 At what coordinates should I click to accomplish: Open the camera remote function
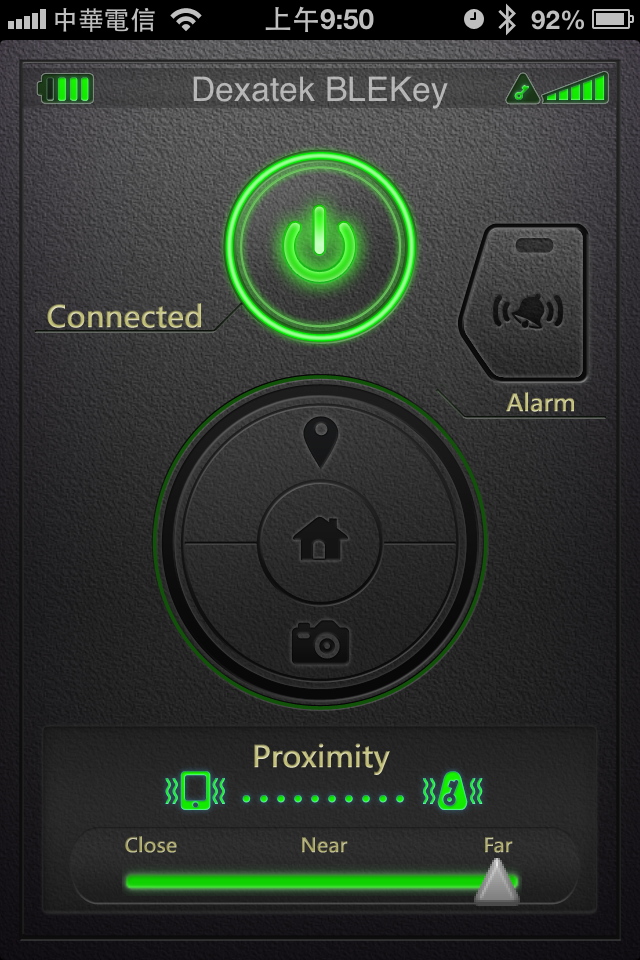[x=320, y=643]
